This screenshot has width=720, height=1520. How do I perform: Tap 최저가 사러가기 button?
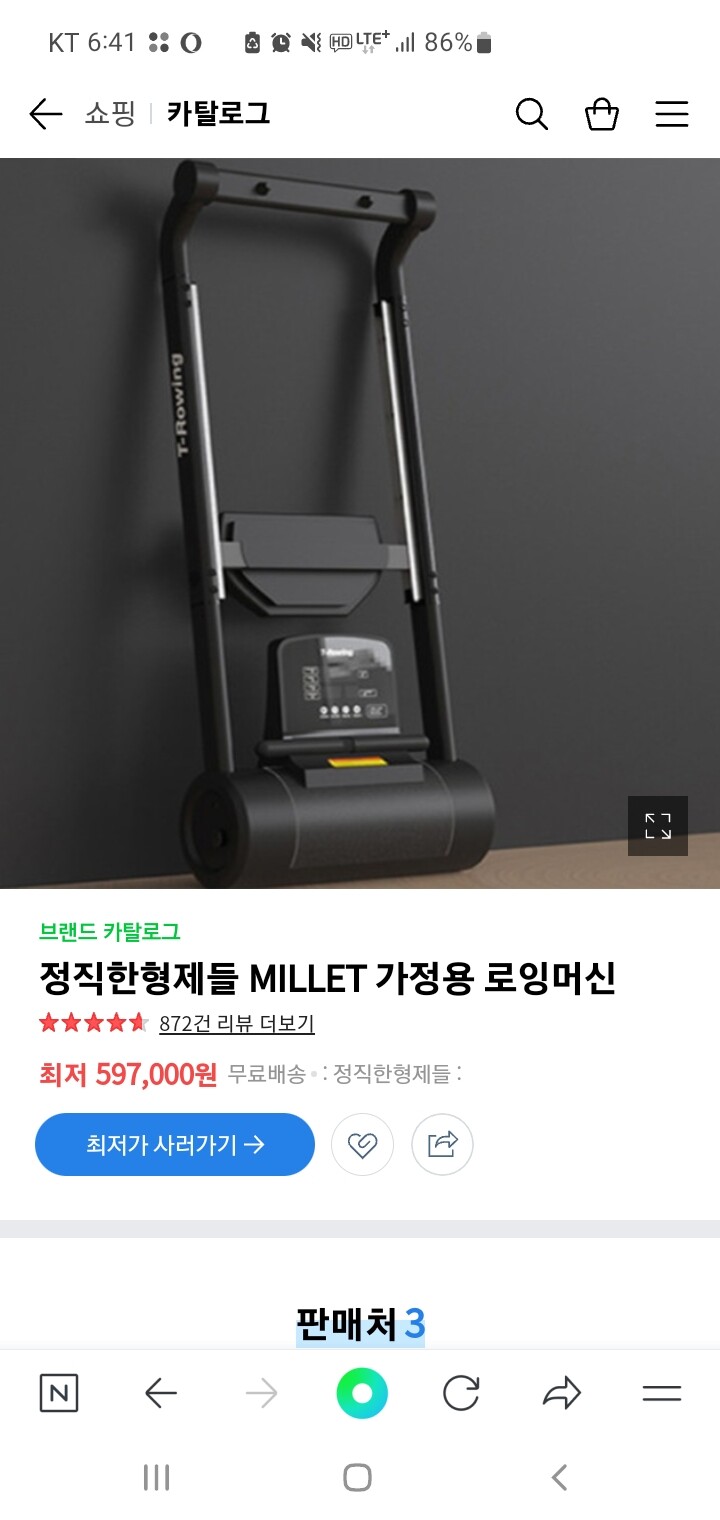pyautogui.click(x=174, y=1144)
